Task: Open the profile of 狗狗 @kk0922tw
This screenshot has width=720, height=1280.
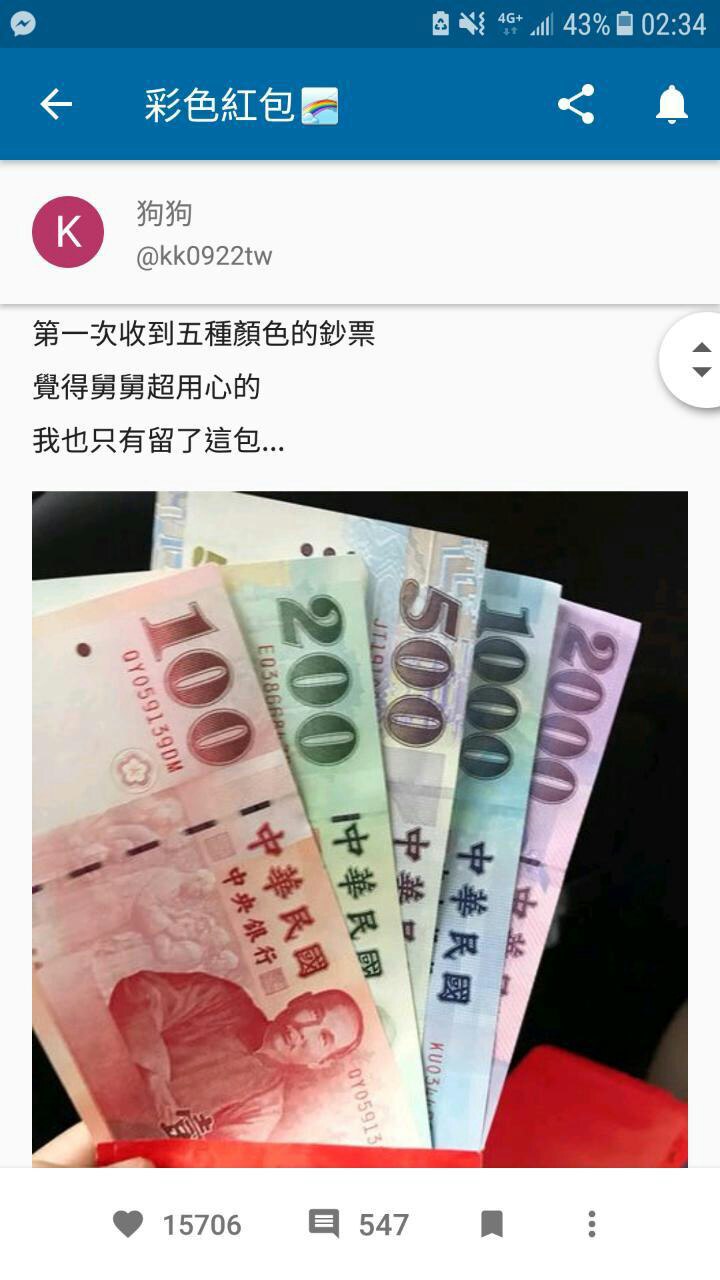Action: [68, 232]
